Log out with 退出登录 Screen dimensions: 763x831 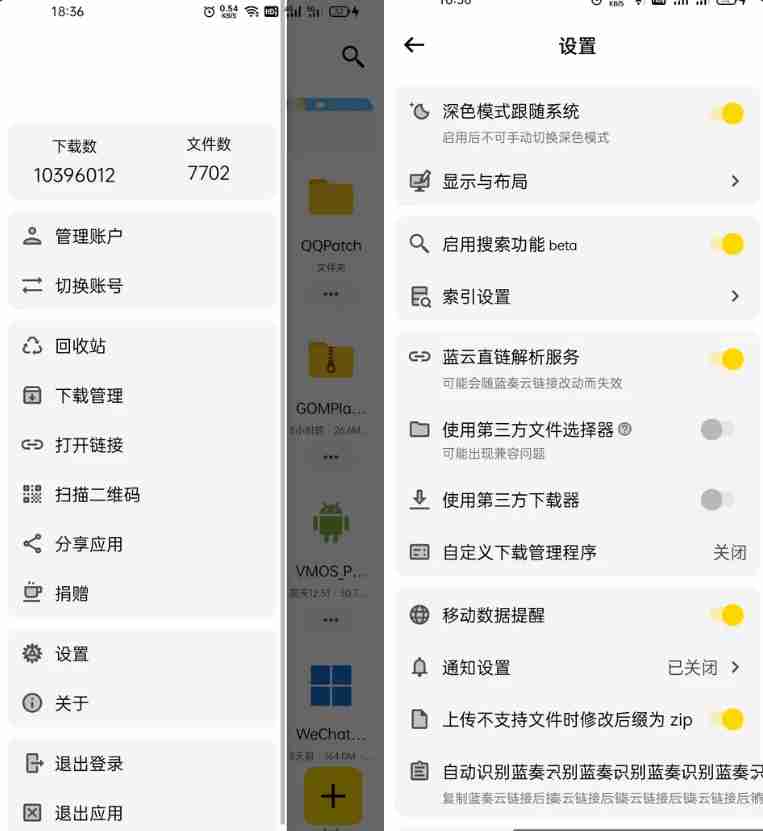pos(88,764)
